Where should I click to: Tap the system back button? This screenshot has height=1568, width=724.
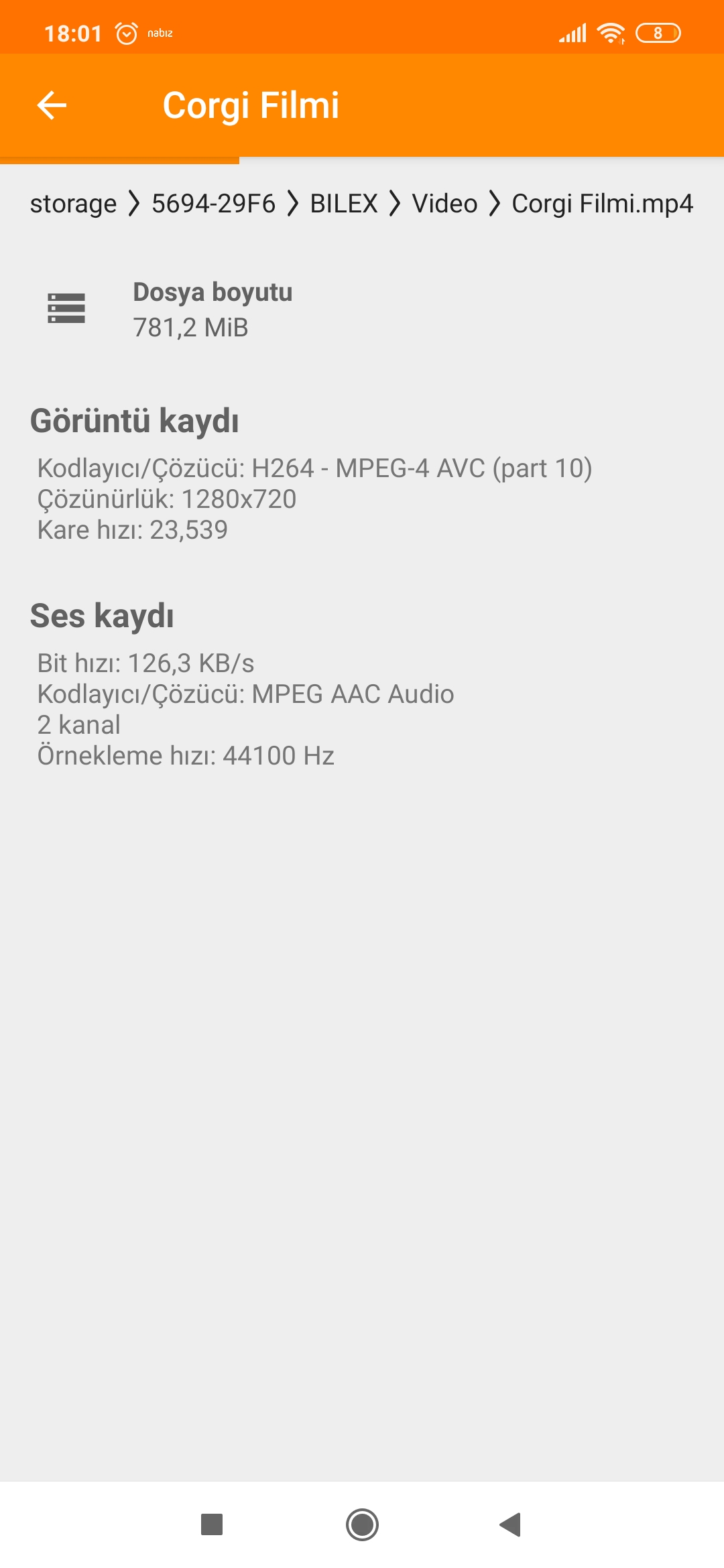(x=511, y=1524)
